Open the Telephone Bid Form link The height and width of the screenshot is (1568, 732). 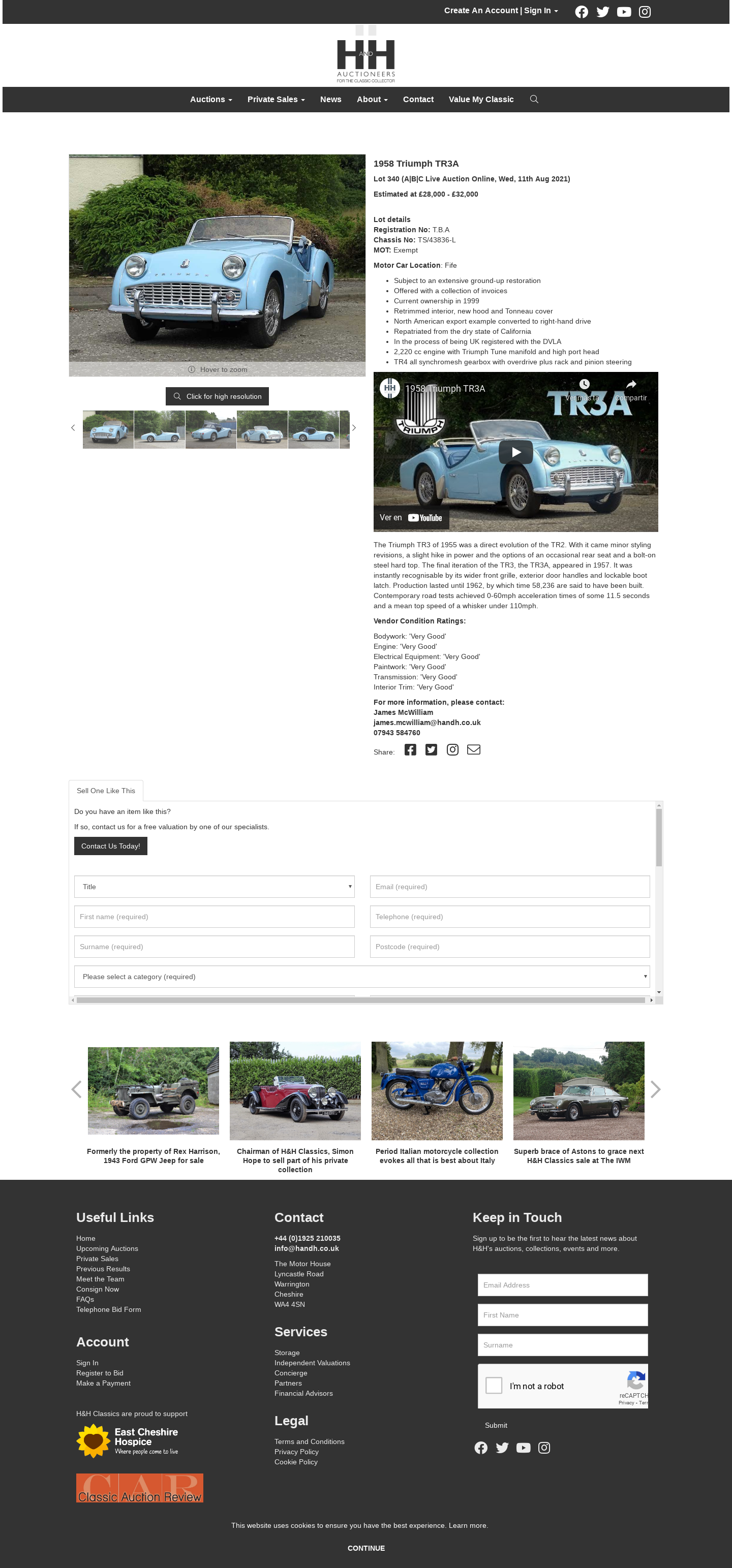coord(108,1309)
